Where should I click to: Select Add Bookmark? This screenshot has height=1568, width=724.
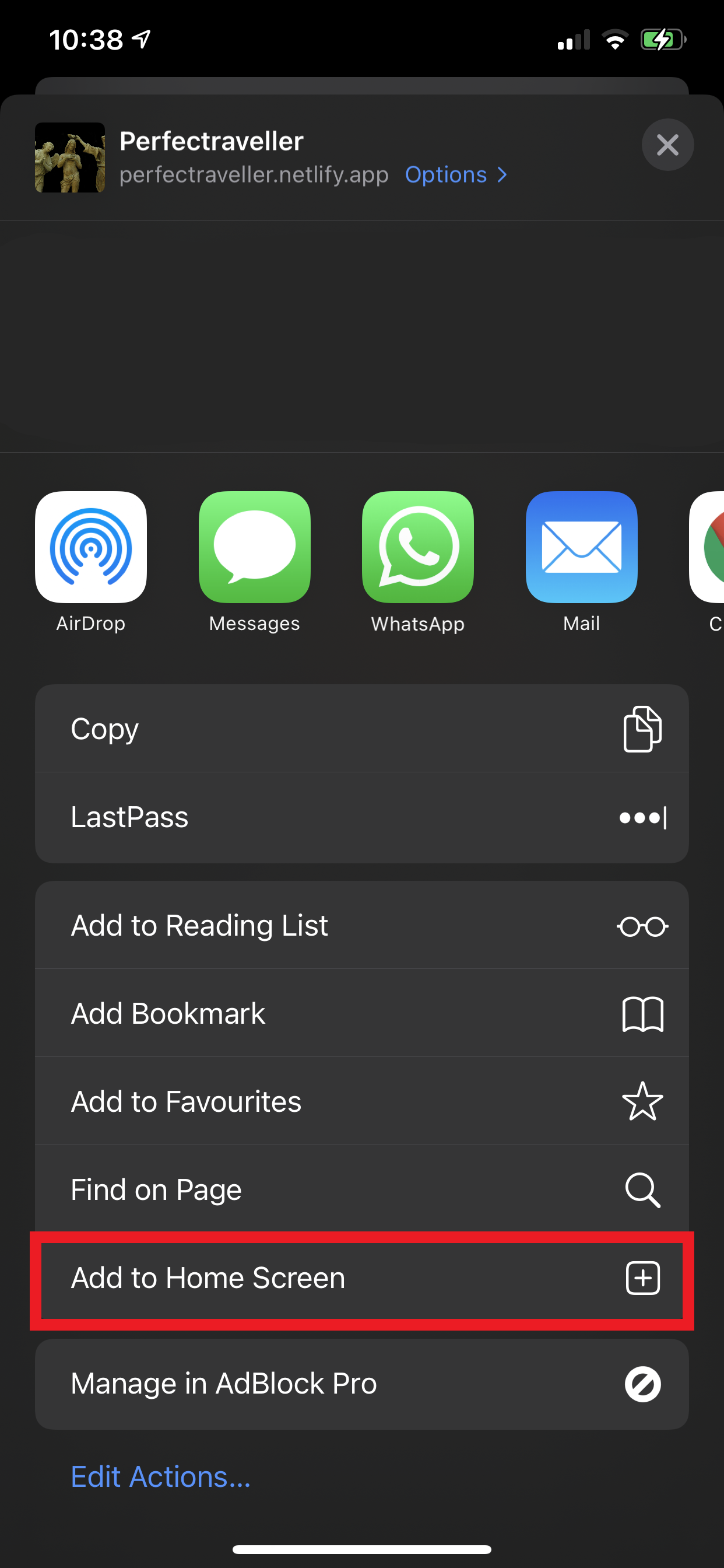pyautogui.click(x=361, y=1013)
